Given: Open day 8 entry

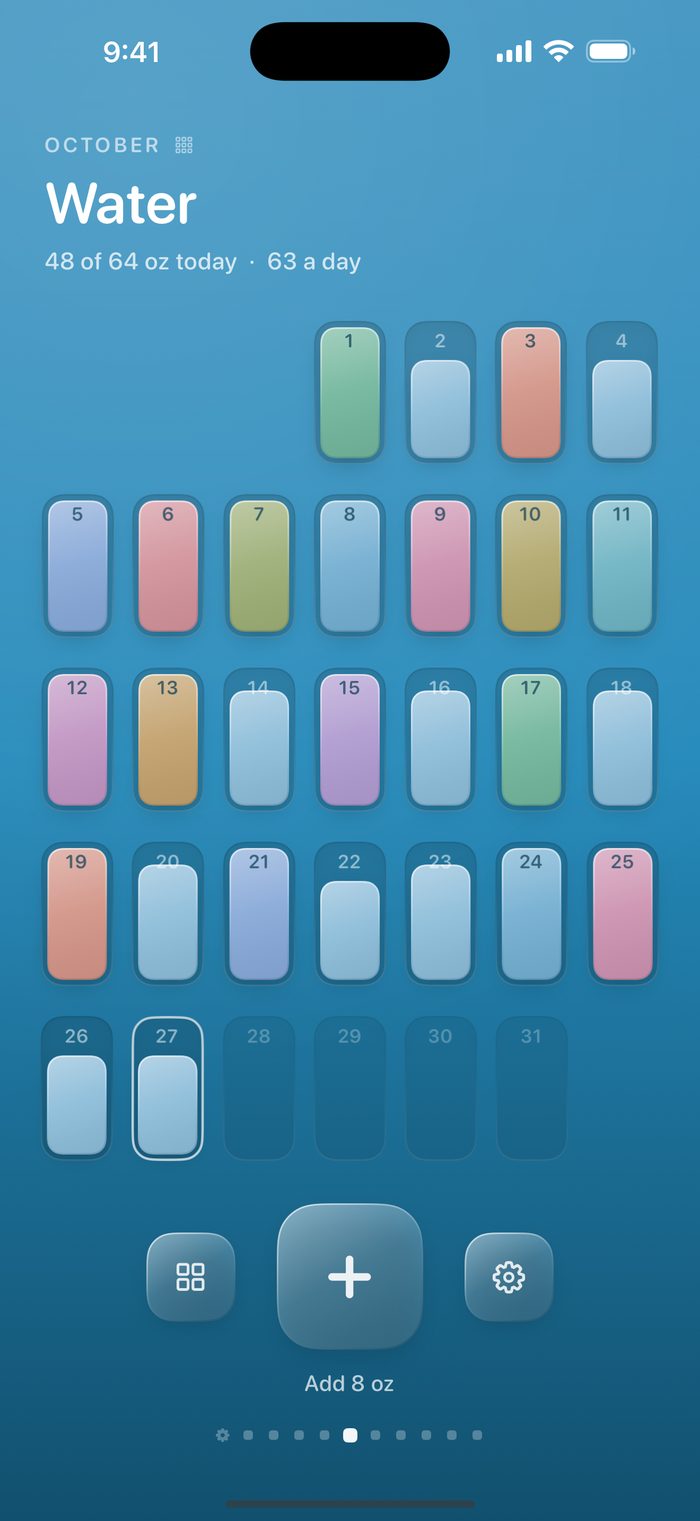Looking at the screenshot, I should 350,566.
